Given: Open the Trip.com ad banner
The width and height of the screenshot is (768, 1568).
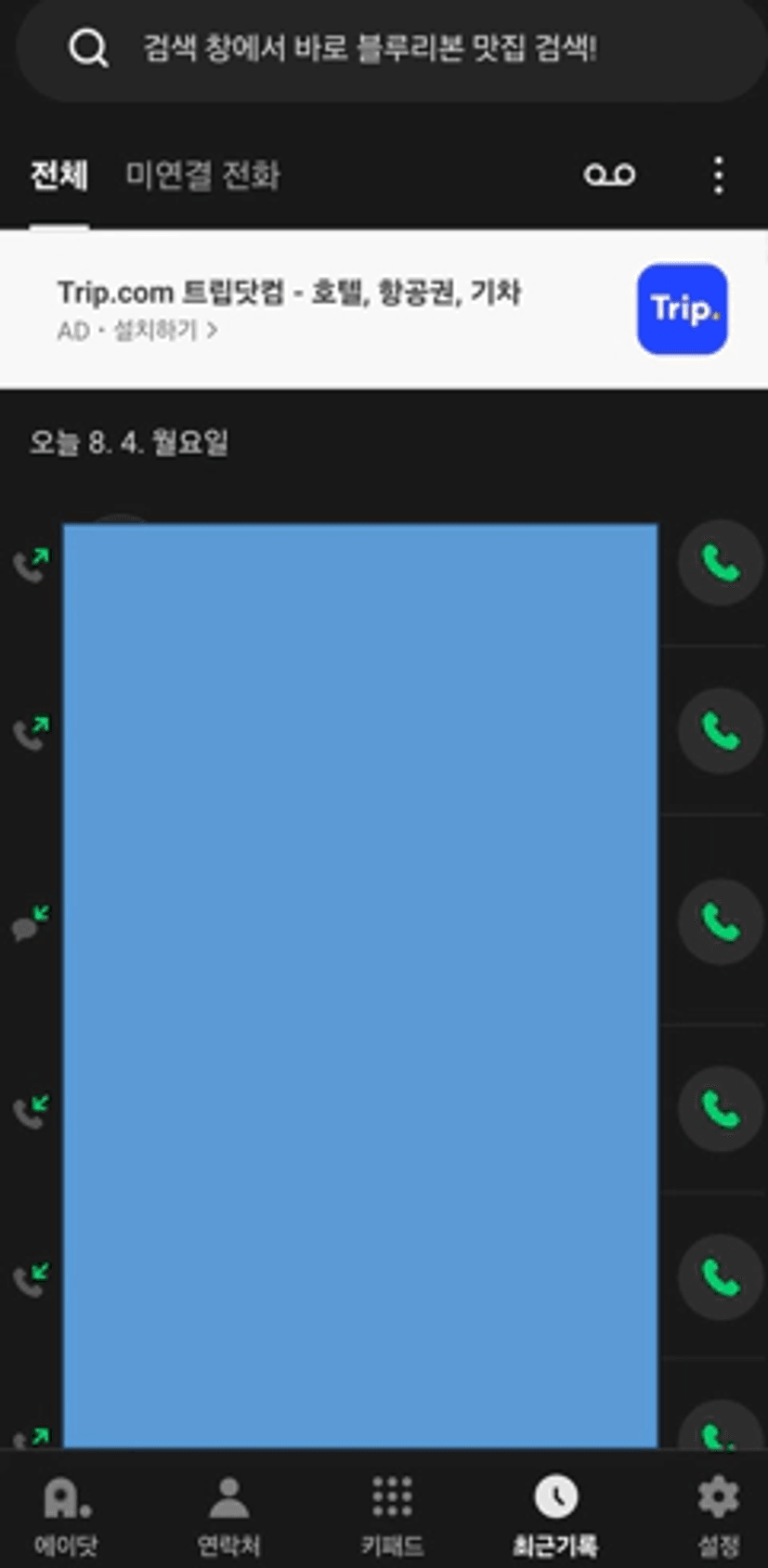Looking at the screenshot, I should tap(384, 309).
